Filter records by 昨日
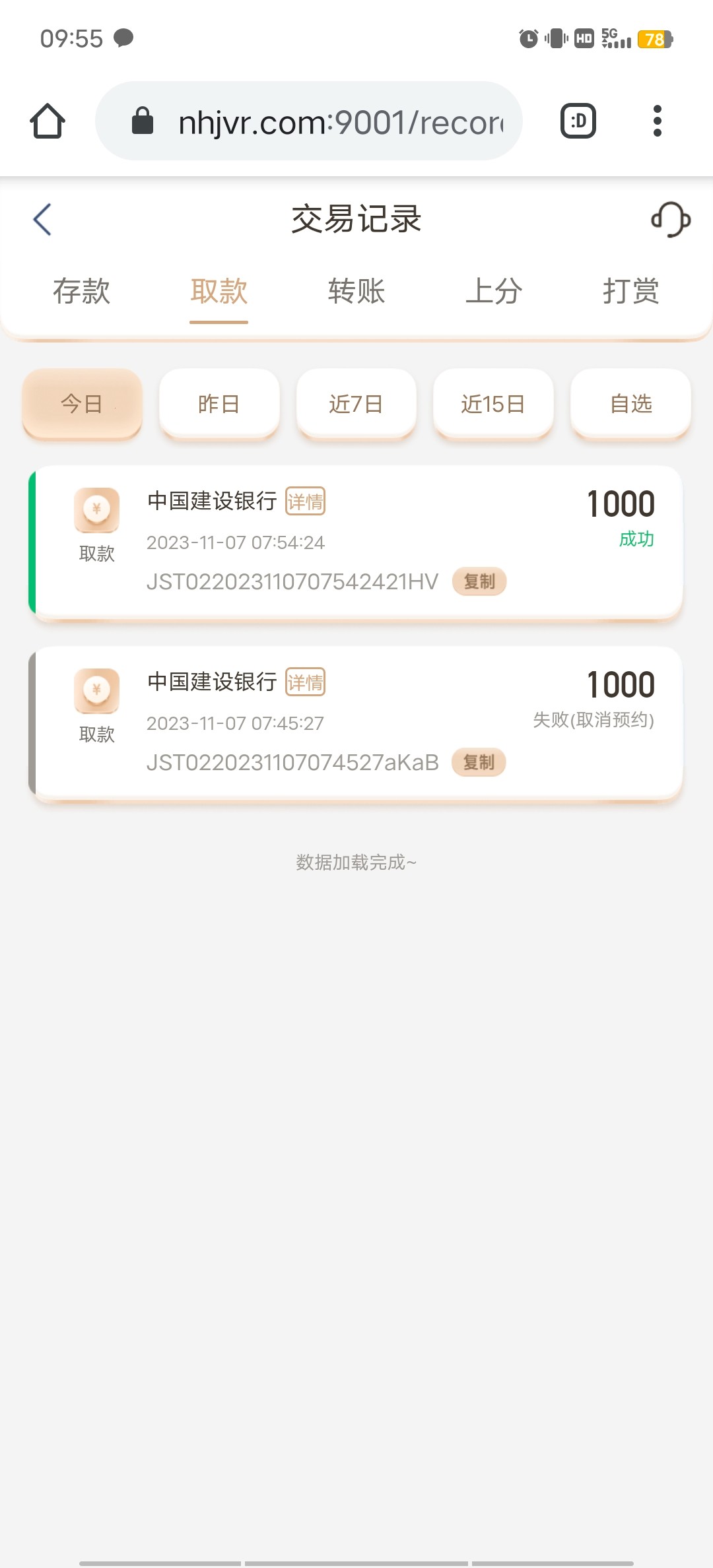The image size is (713, 1568). (x=219, y=403)
